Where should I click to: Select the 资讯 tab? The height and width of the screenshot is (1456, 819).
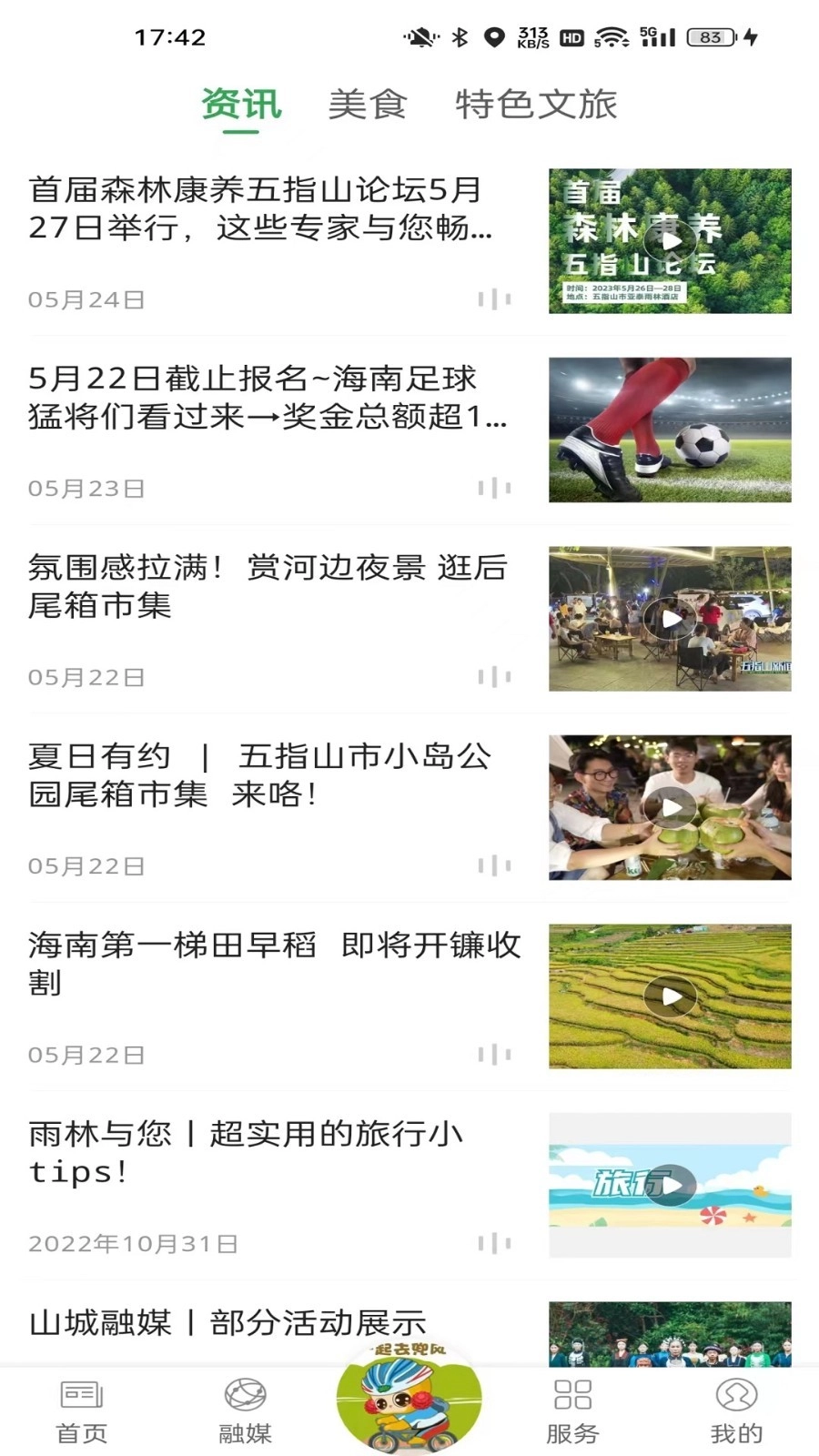(241, 105)
